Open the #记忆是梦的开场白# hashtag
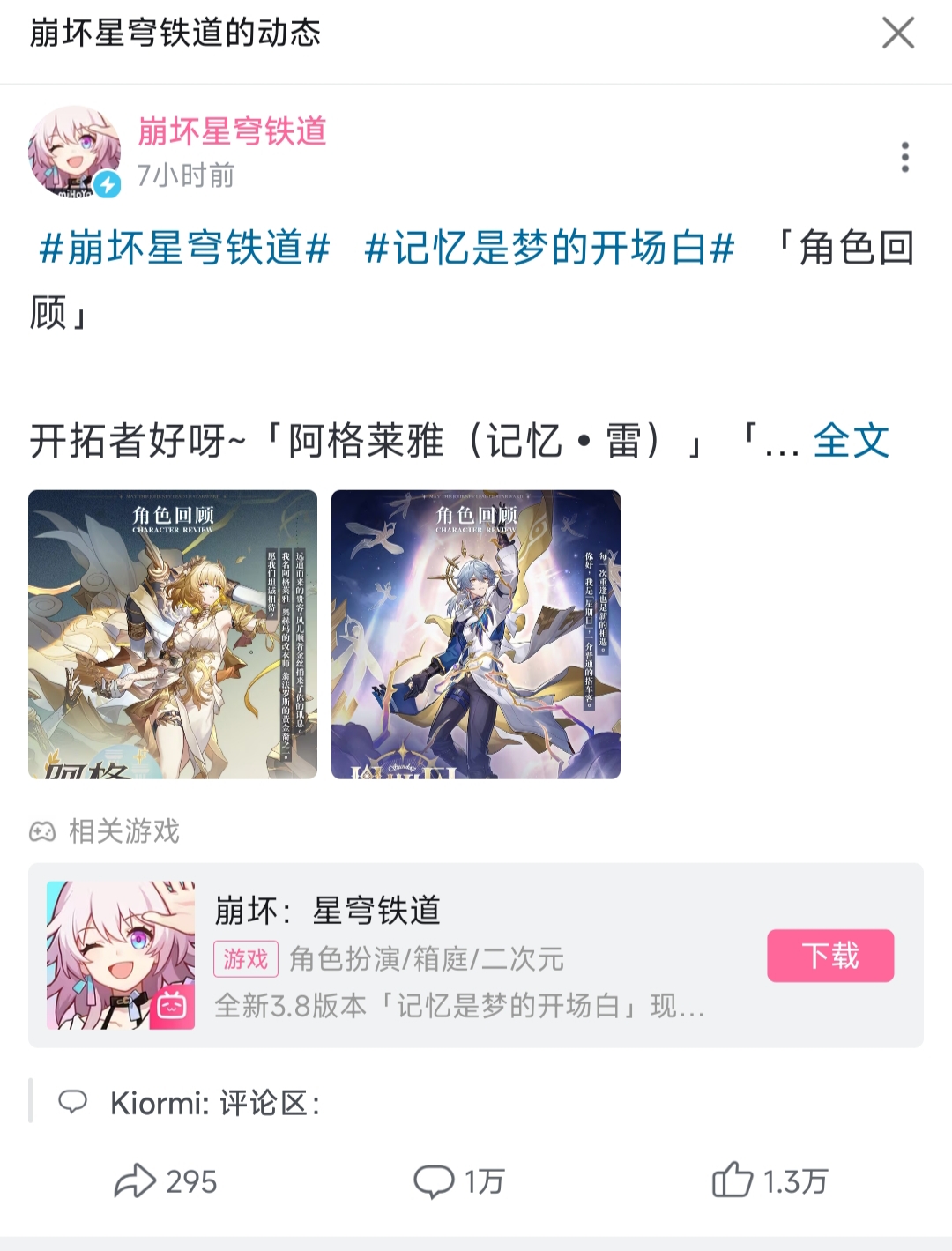The image size is (952, 1251). tap(549, 249)
